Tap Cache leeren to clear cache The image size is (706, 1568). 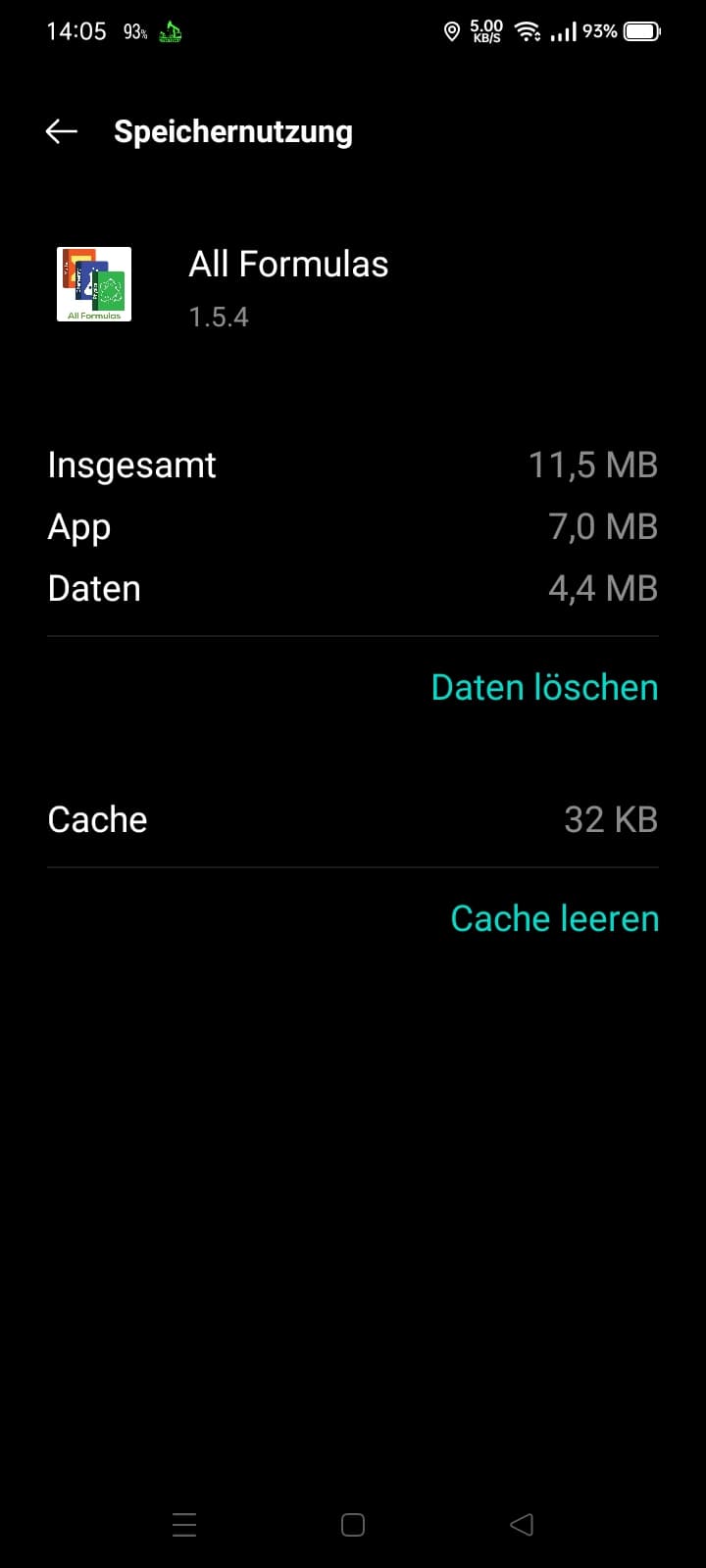[554, 918]
